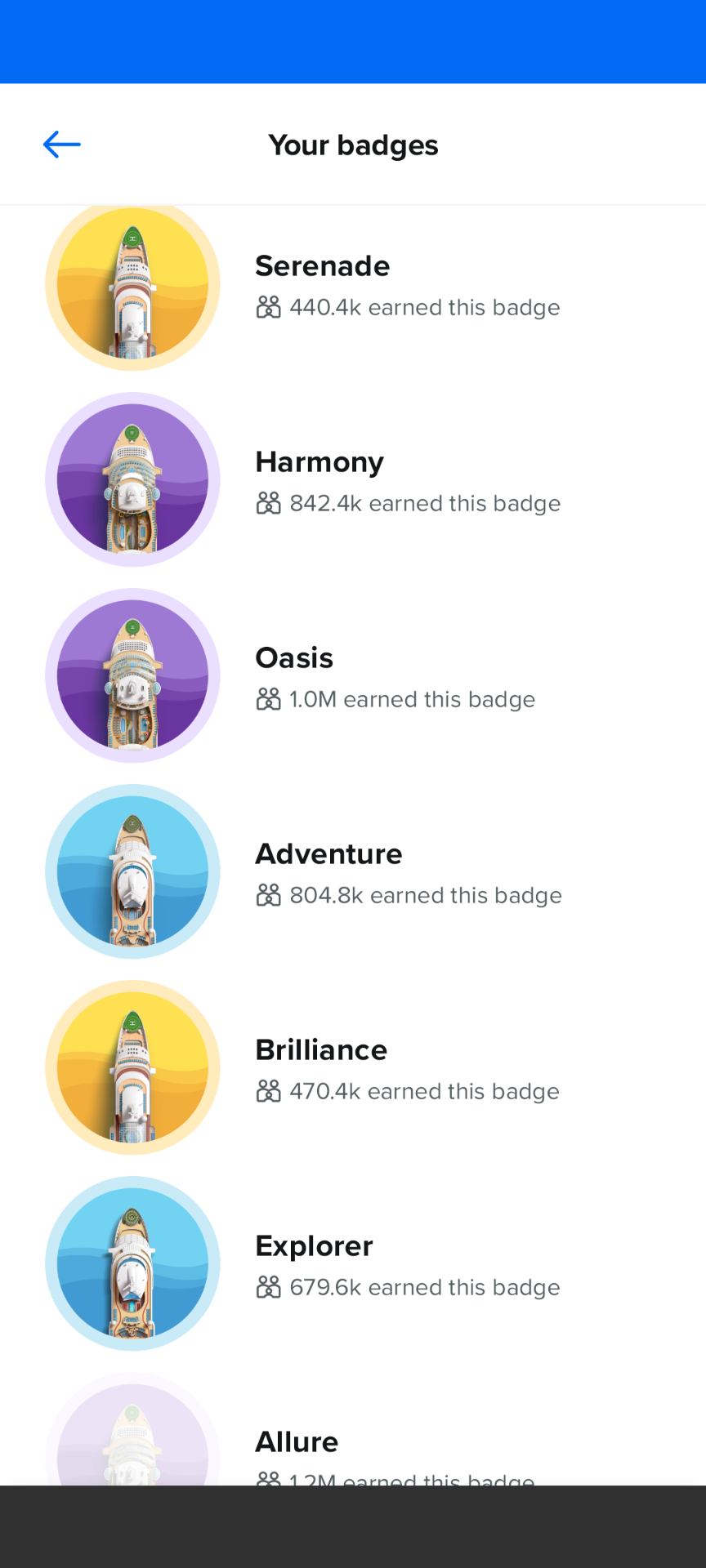Open the Brilliance badge
Viewport: 706px width, 1568px height.
353,1067
